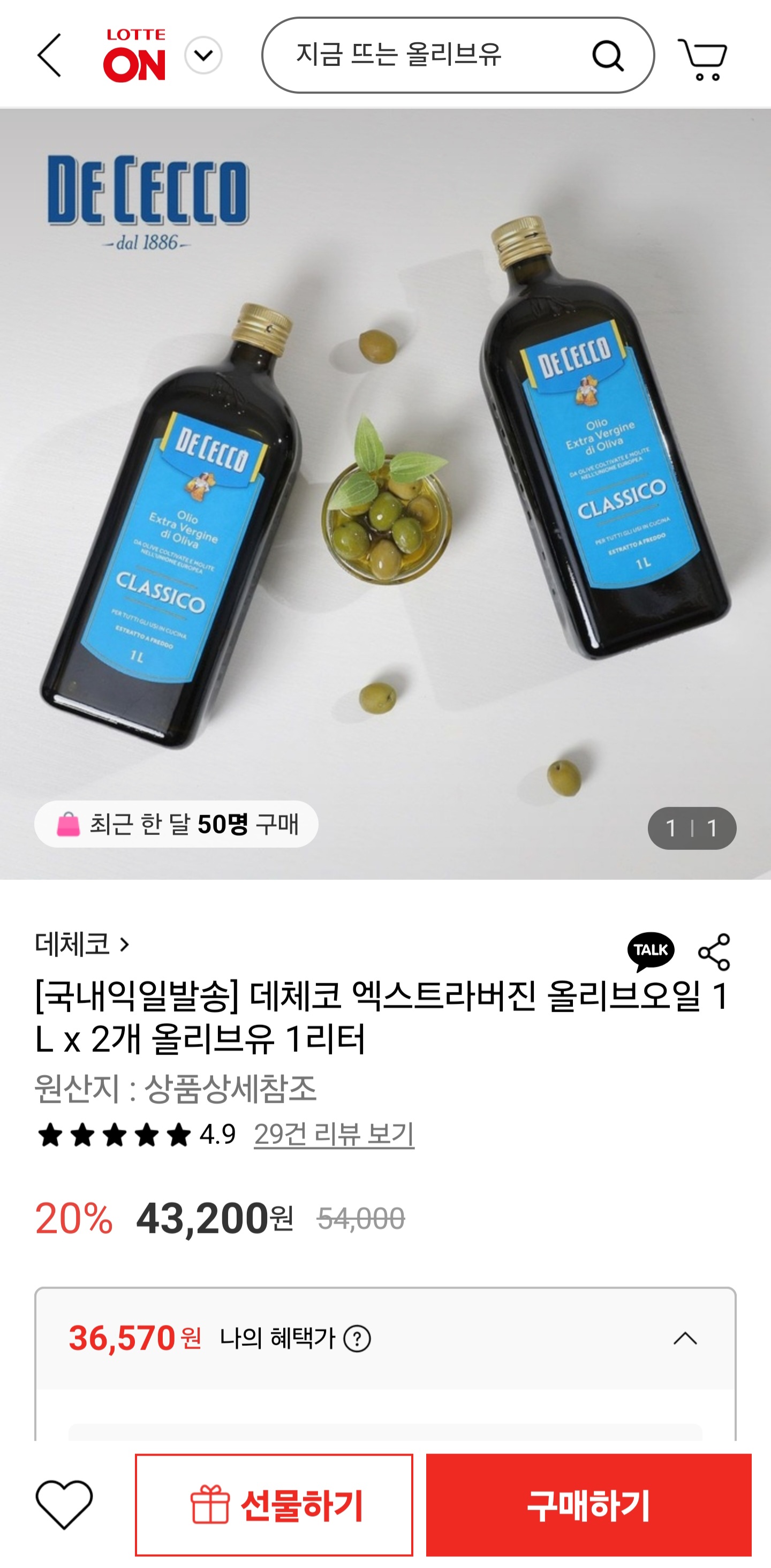Open the shopping cart

click(702, 59)
